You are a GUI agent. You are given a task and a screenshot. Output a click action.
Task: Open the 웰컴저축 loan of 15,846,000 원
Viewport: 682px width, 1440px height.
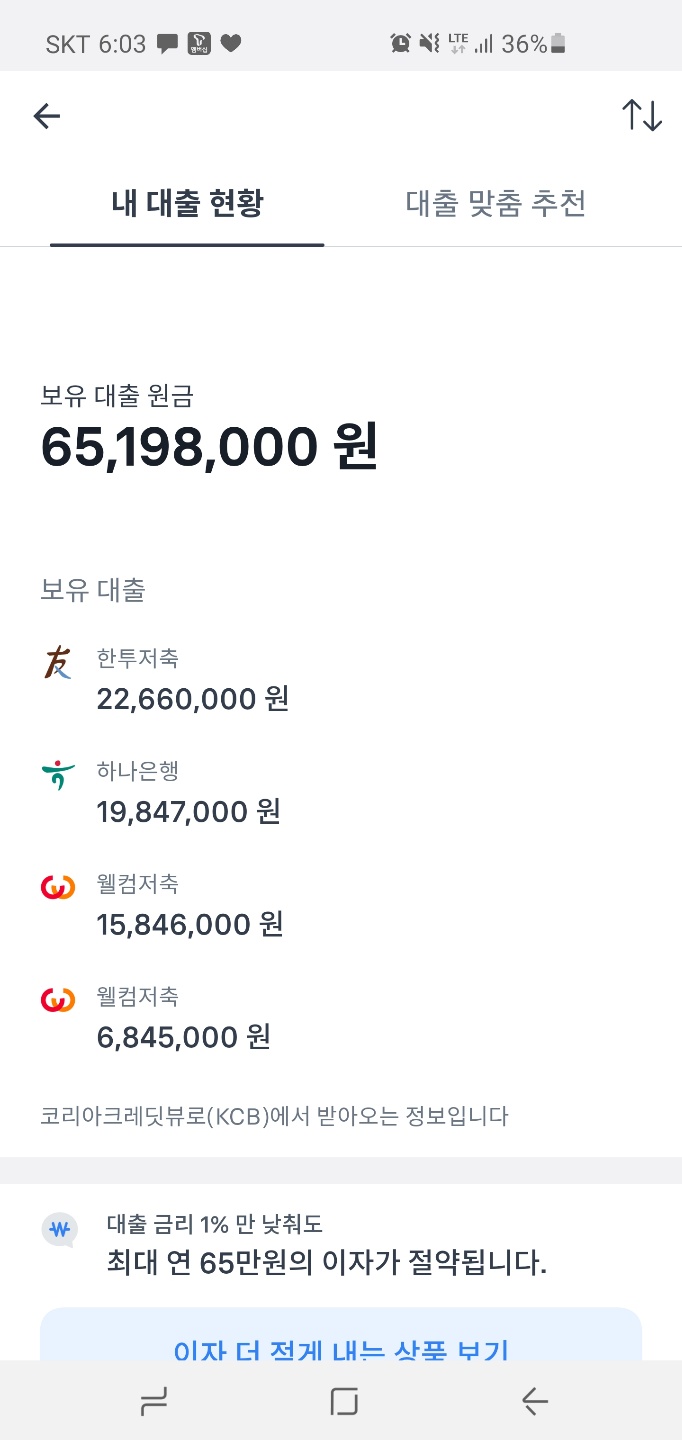341,905
